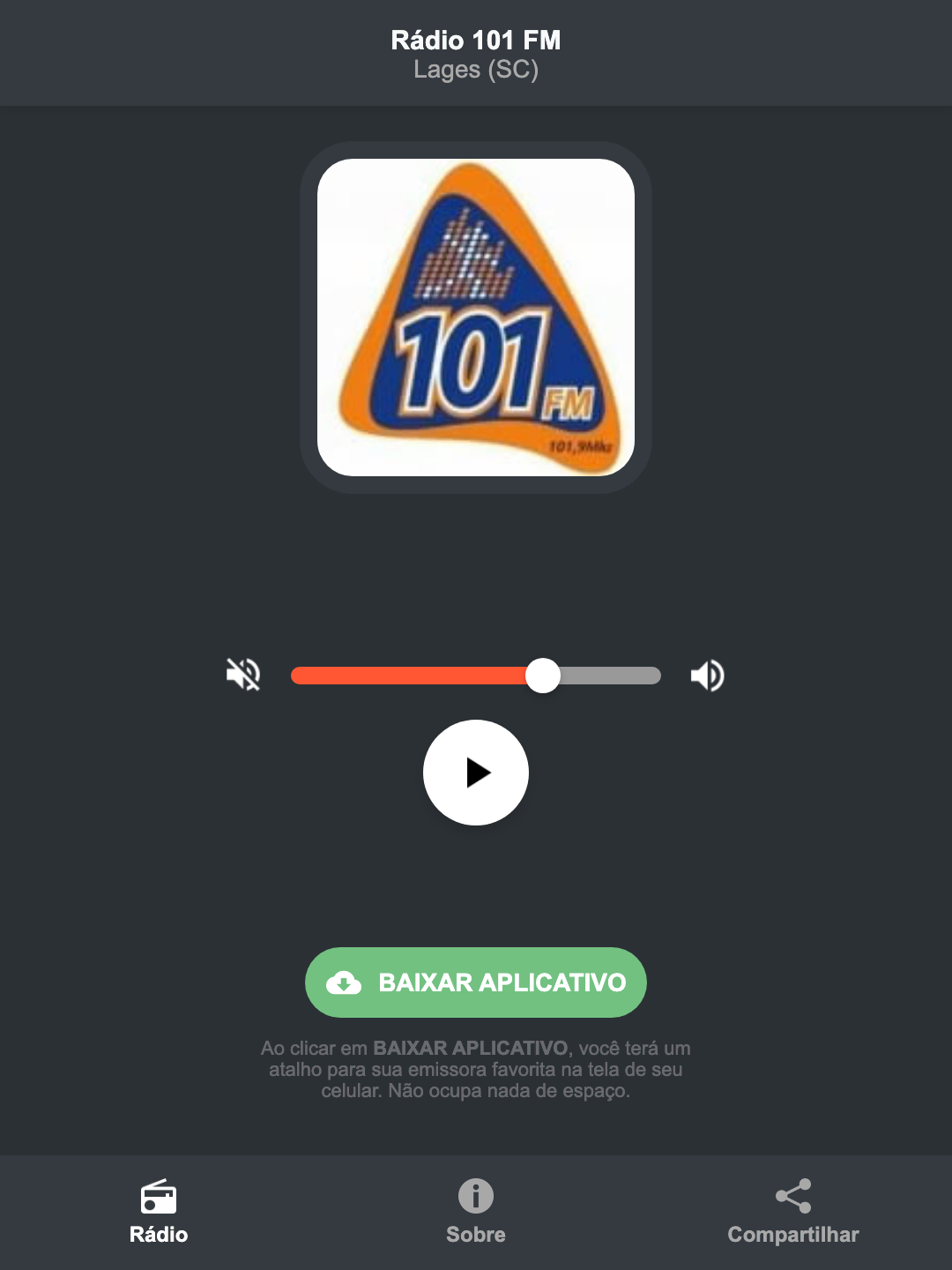Click the cloud download icon on the green button

pos(346,982)
